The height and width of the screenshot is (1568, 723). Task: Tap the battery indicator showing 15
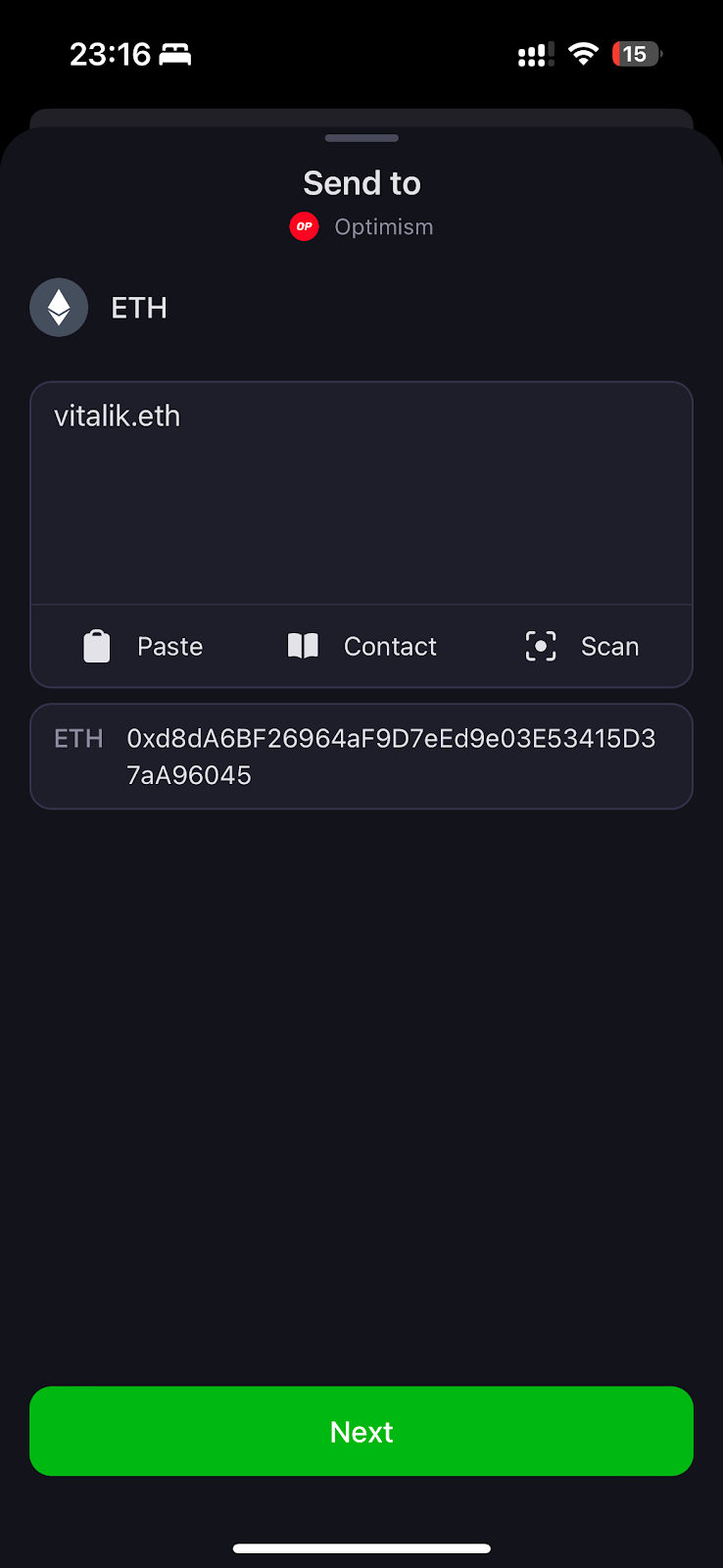636,54
